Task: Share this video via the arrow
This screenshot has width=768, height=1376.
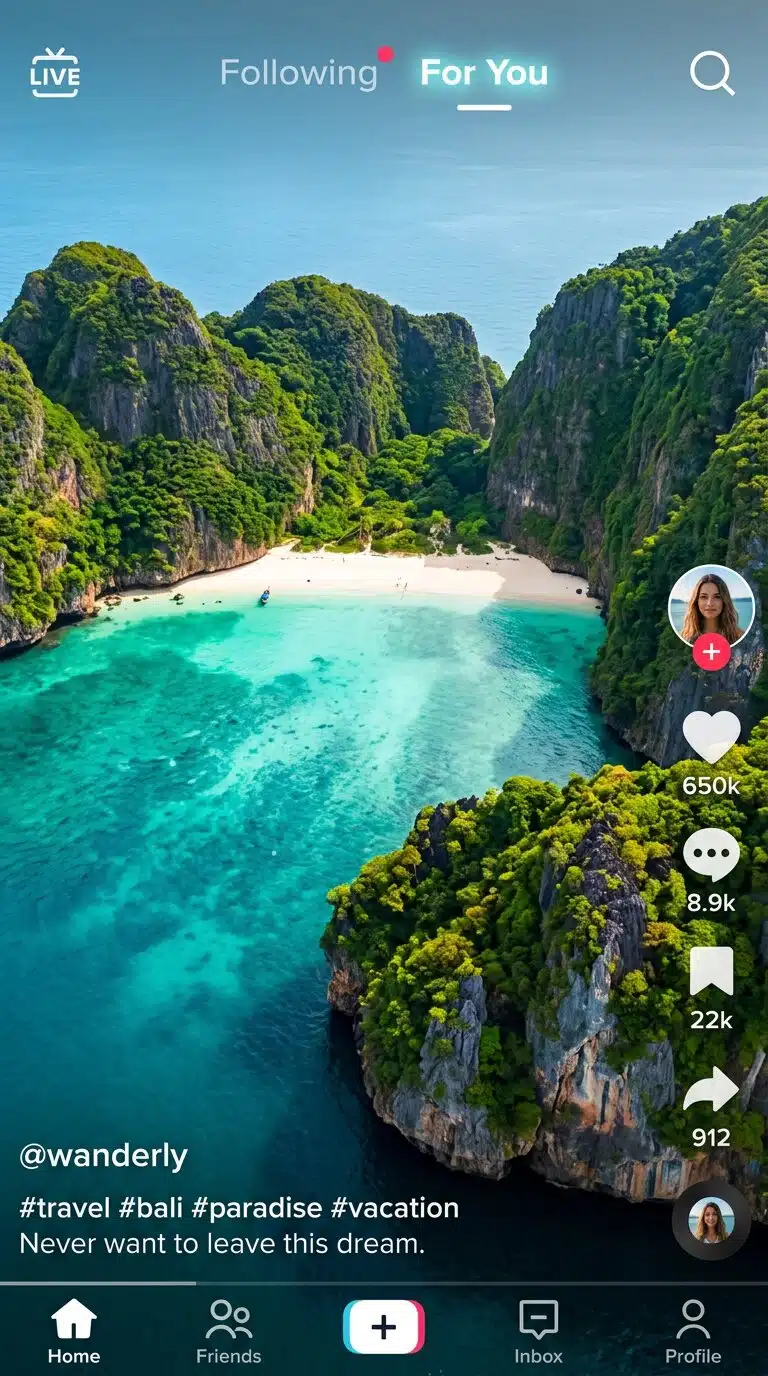Action: coord(711,1090)
